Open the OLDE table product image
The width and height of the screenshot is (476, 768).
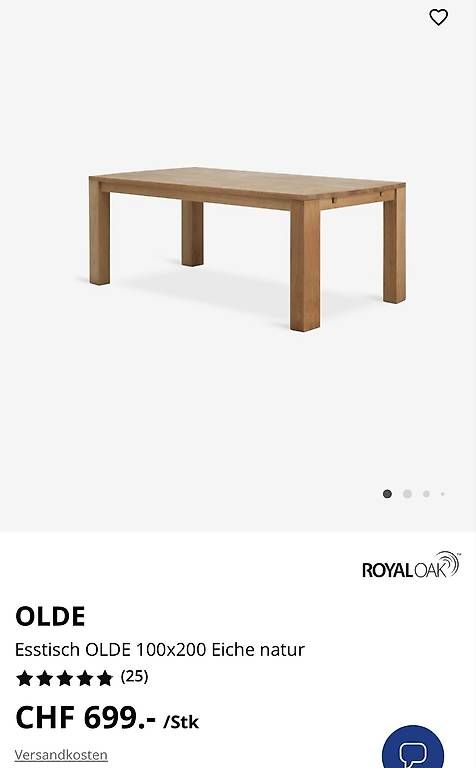[247, 249]
